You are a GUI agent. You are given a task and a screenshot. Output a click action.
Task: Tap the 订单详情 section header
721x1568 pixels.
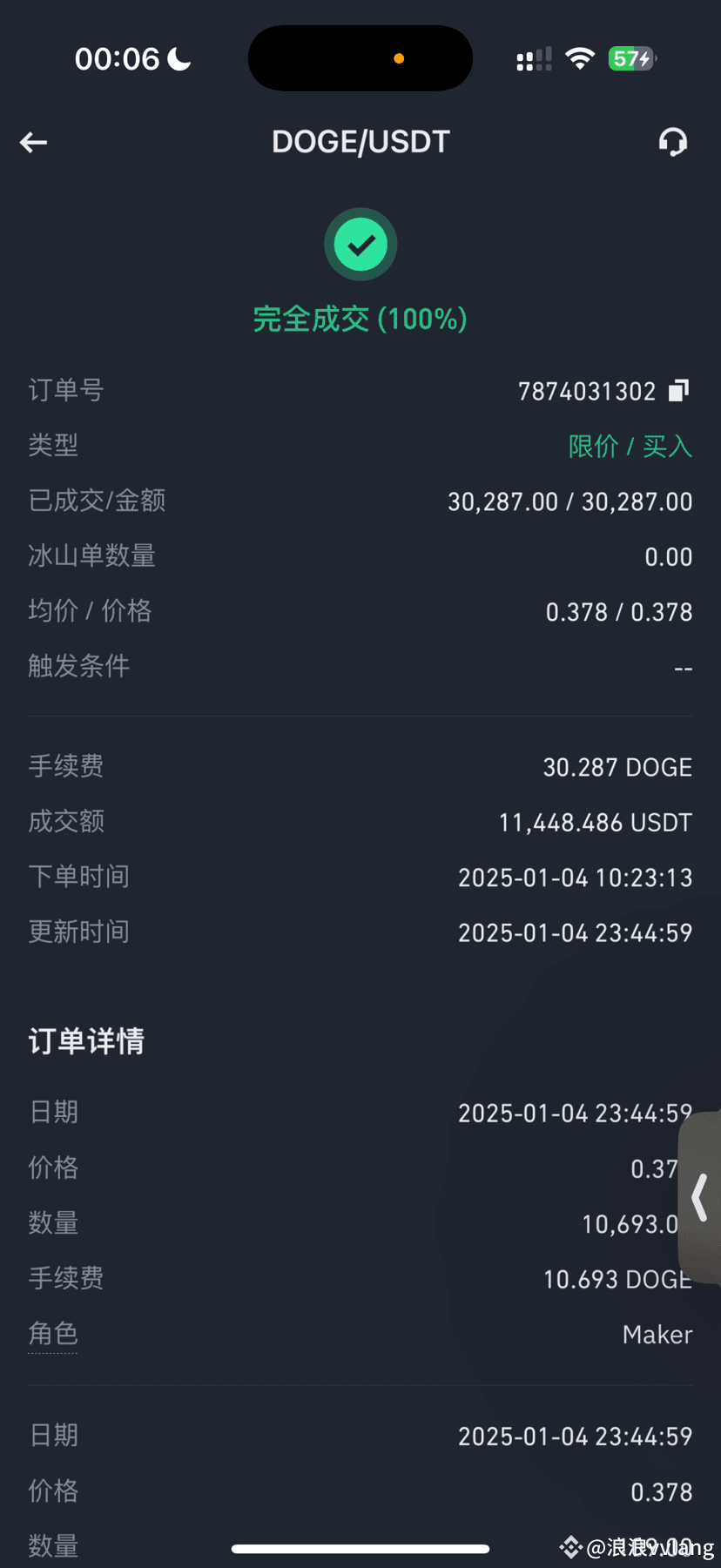(85, 1041)
